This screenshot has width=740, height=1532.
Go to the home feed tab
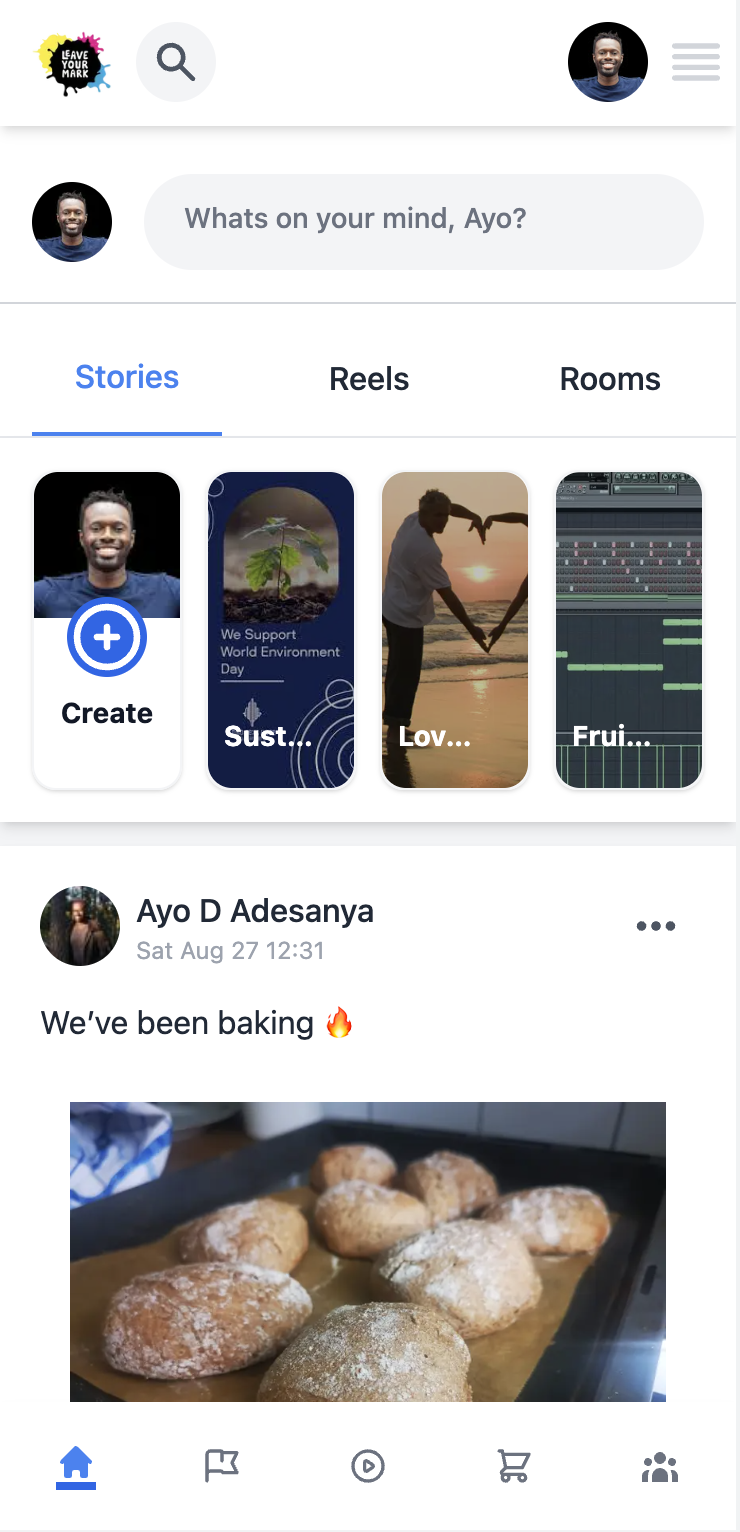(76, 1466)
